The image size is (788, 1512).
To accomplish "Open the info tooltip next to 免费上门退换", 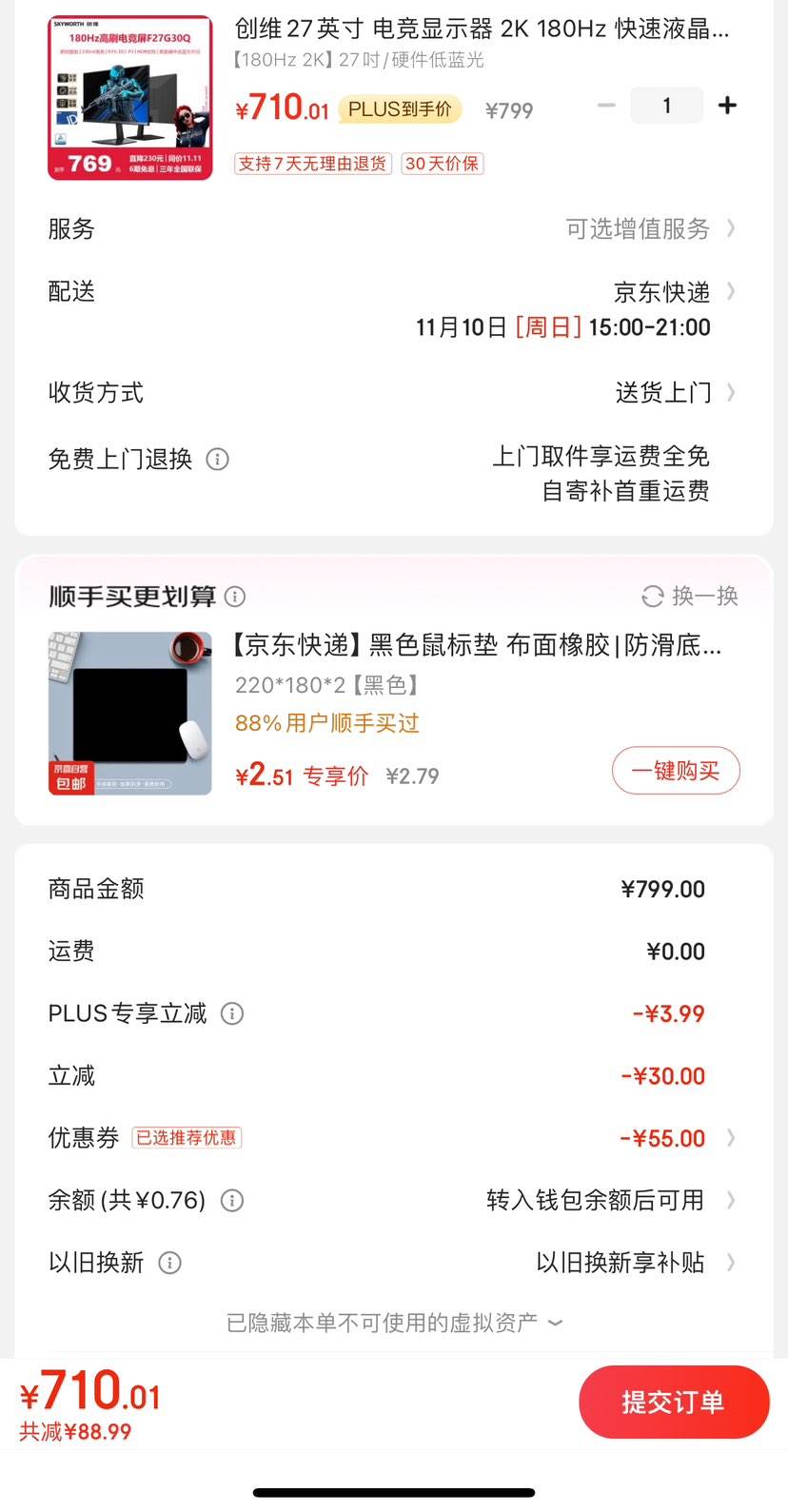I will point(217,460).
